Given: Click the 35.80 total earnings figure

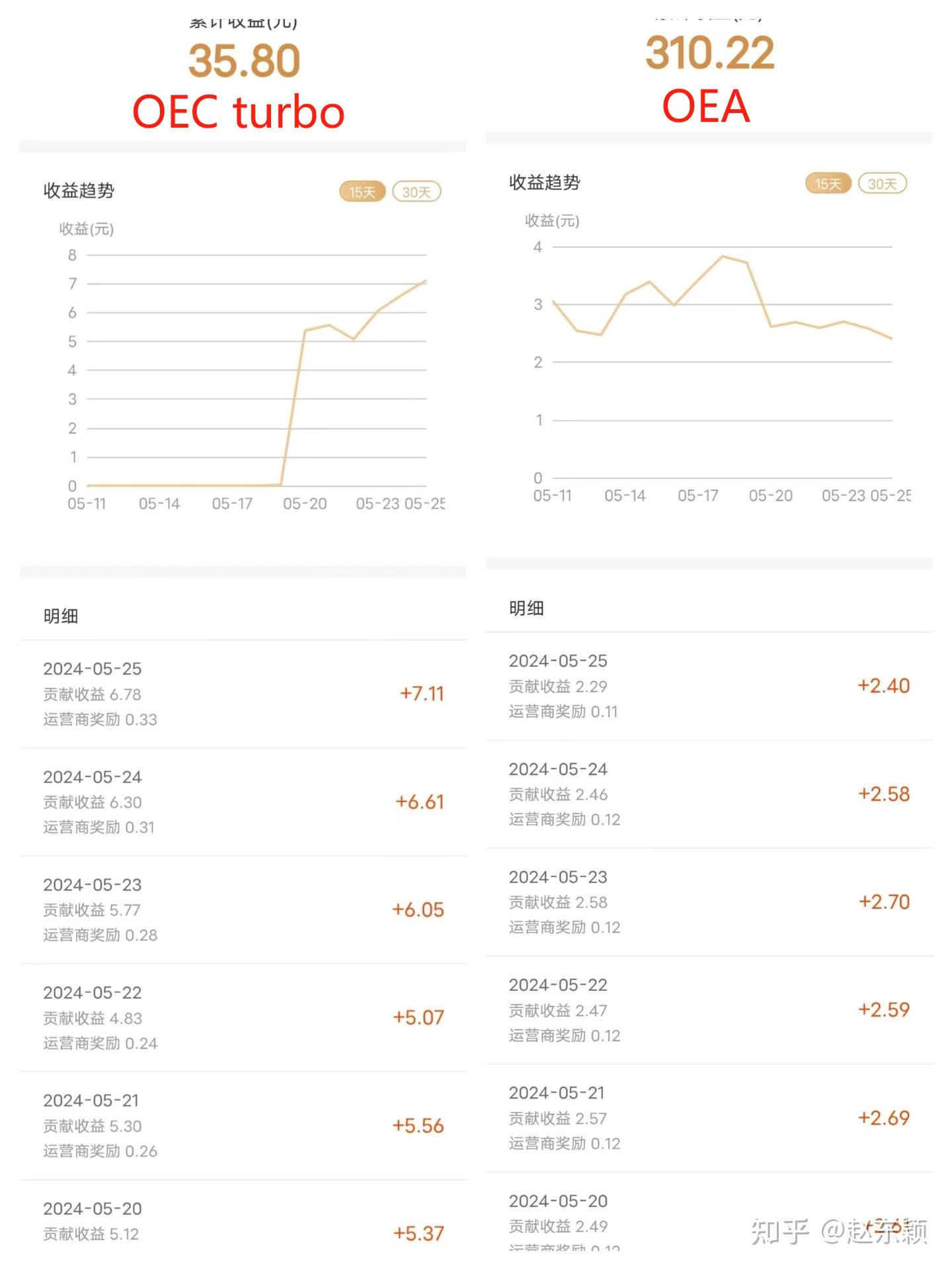Looking at the screenshot, I should [243, 60].
